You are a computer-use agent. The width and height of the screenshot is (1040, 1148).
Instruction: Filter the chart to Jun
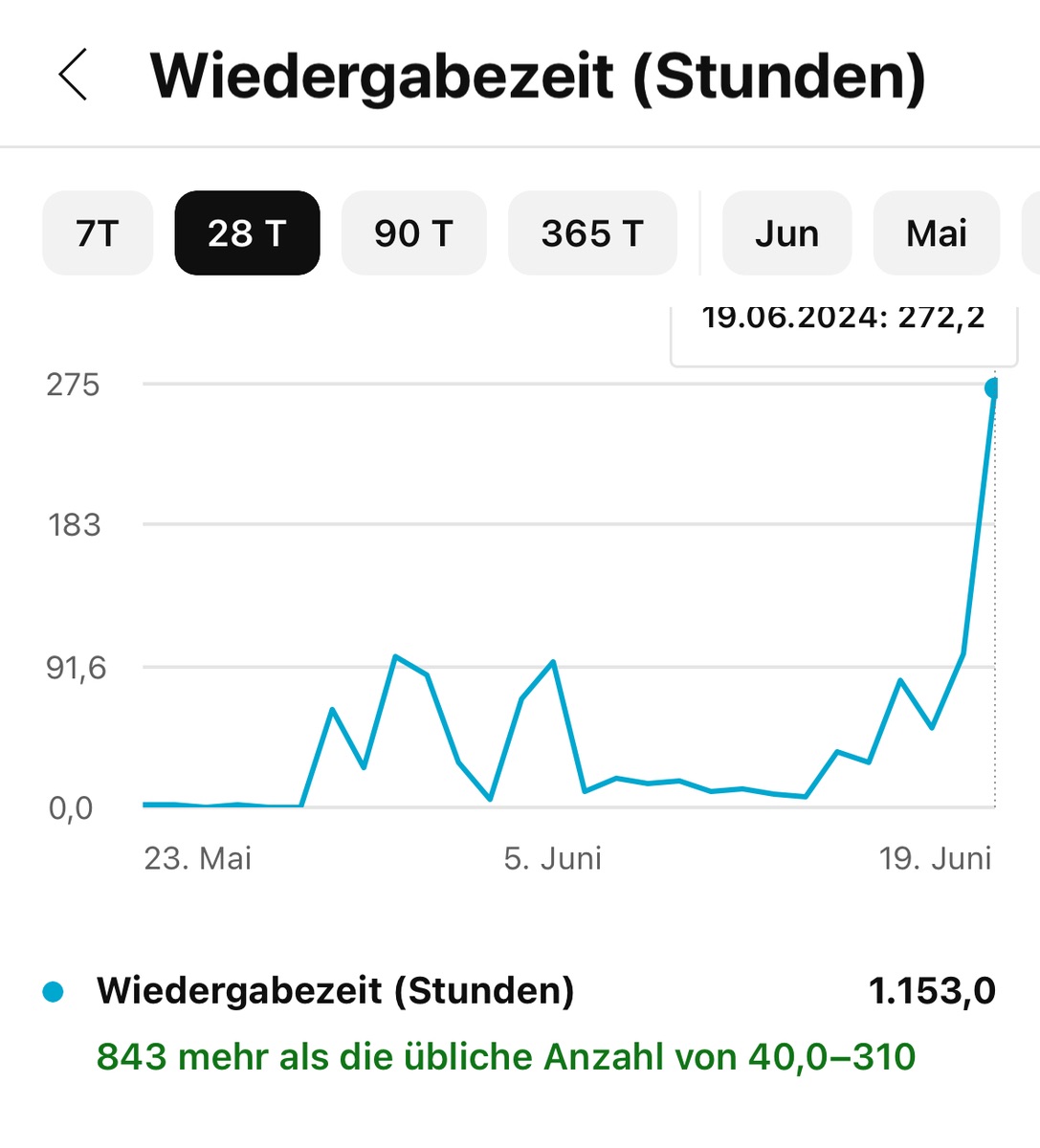(x=786, y=233)
